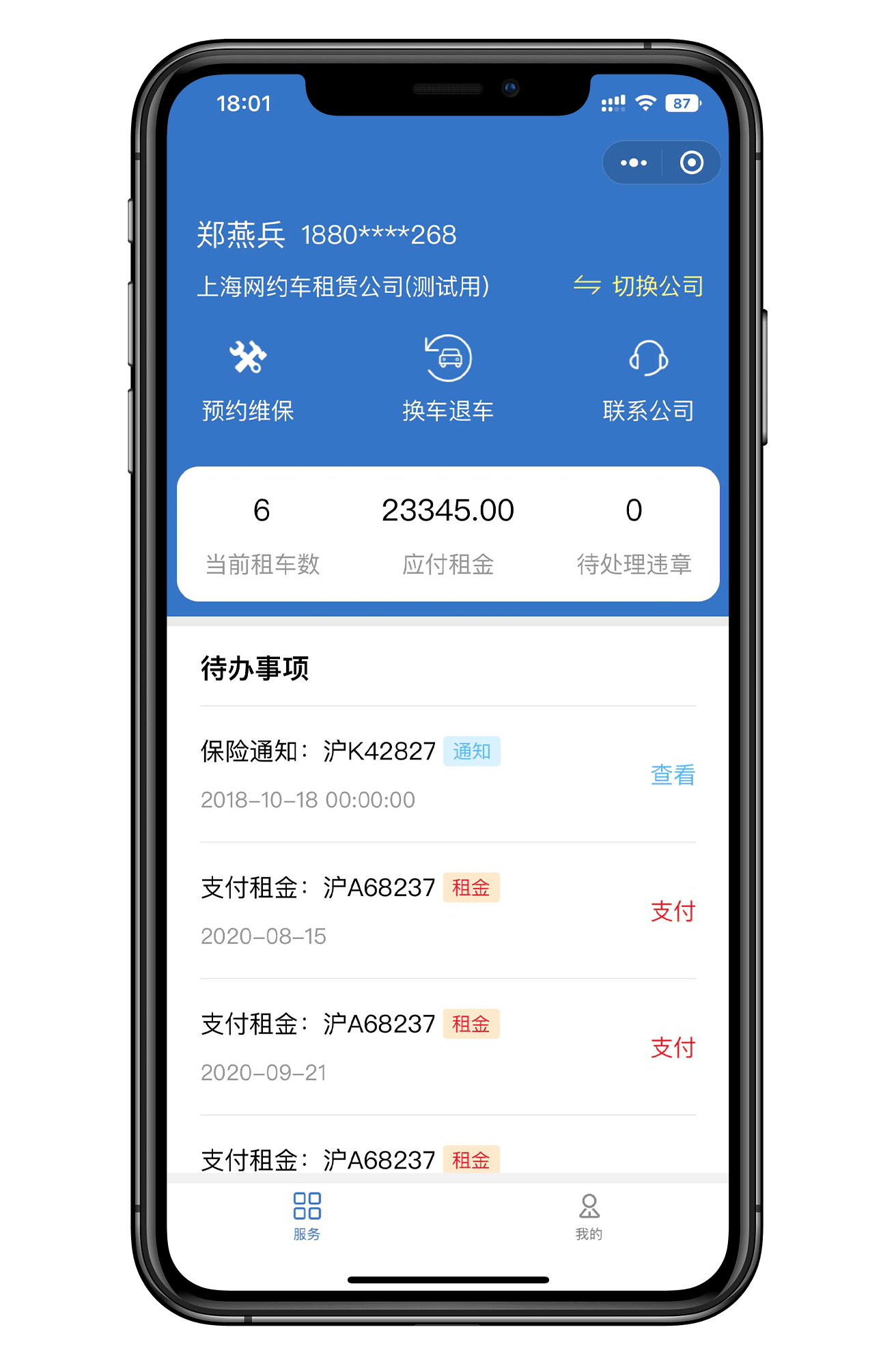Open the mini program more-options menu
The width and height of the screenshot is (896, 1366).
point(633,163)
